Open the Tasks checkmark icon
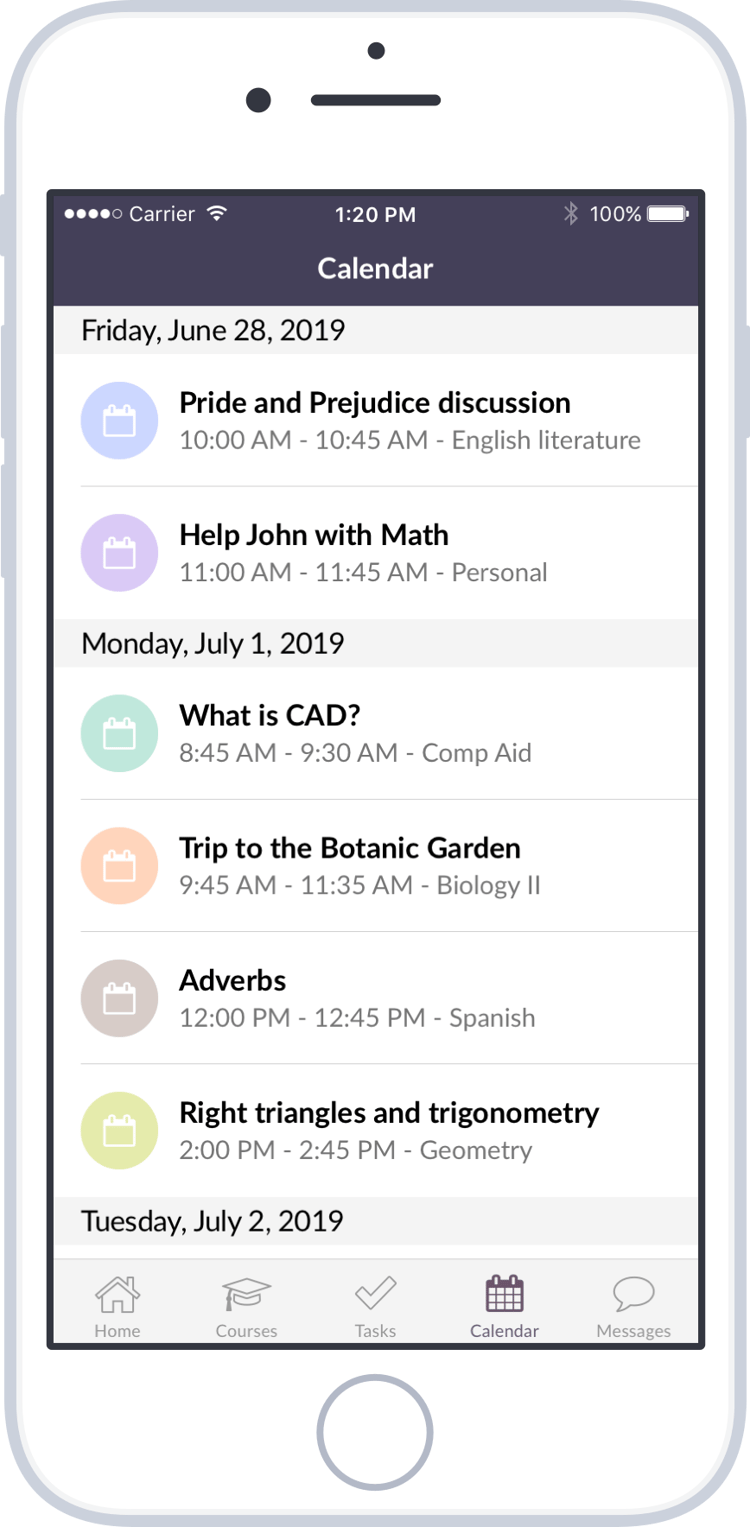 point(375,1296)
